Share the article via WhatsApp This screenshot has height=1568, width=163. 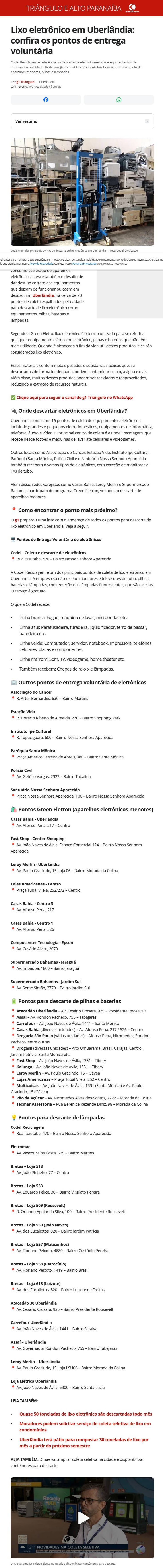(x=119, y=99)
